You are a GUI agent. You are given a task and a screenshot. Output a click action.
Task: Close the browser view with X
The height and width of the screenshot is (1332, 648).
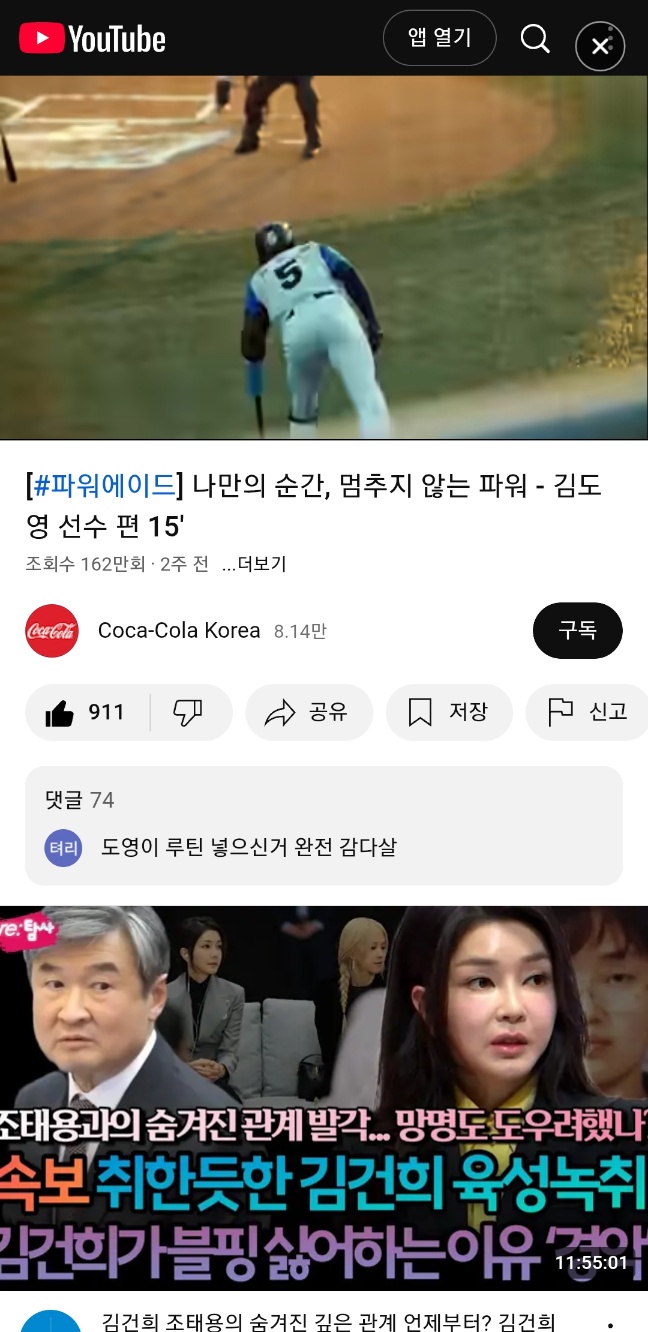(x=600, y=46)
